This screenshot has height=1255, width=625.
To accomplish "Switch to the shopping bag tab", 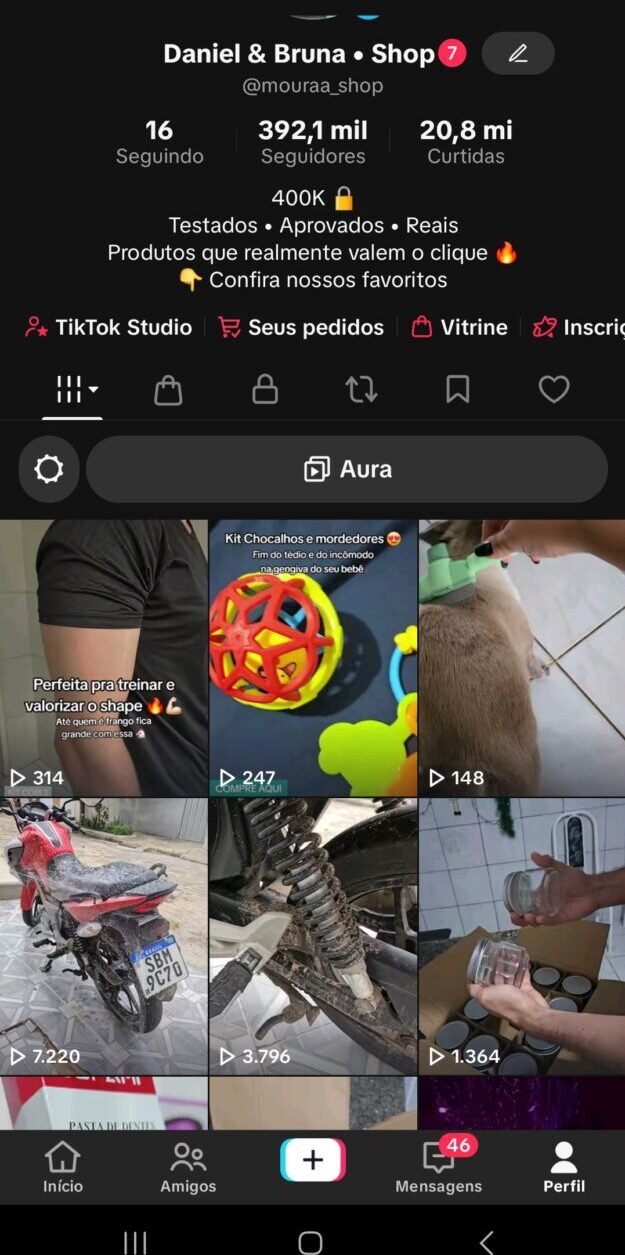I will tap(168, 390).
